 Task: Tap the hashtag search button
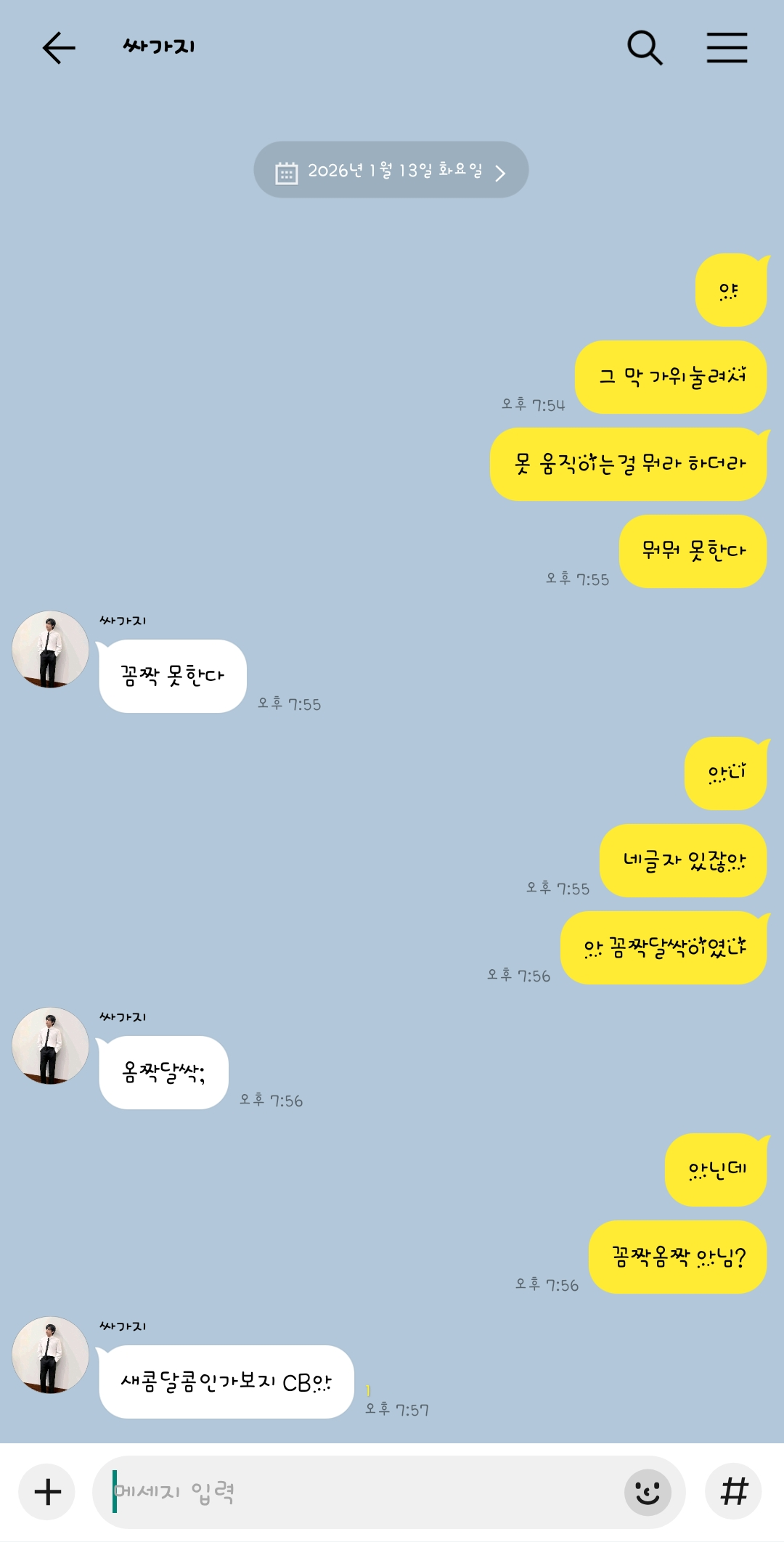point(733,1492)
